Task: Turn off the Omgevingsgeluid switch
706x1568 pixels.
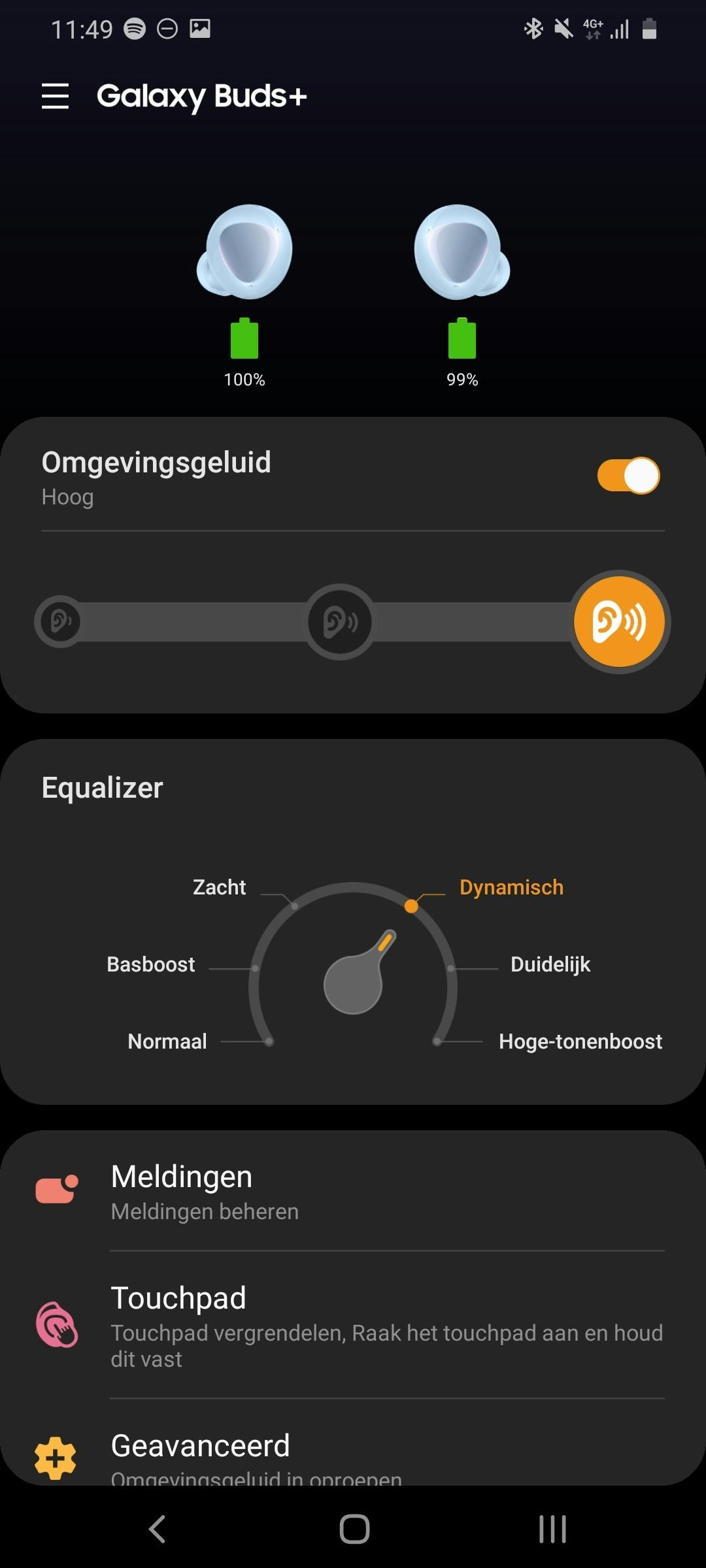Action: [628, 476]
